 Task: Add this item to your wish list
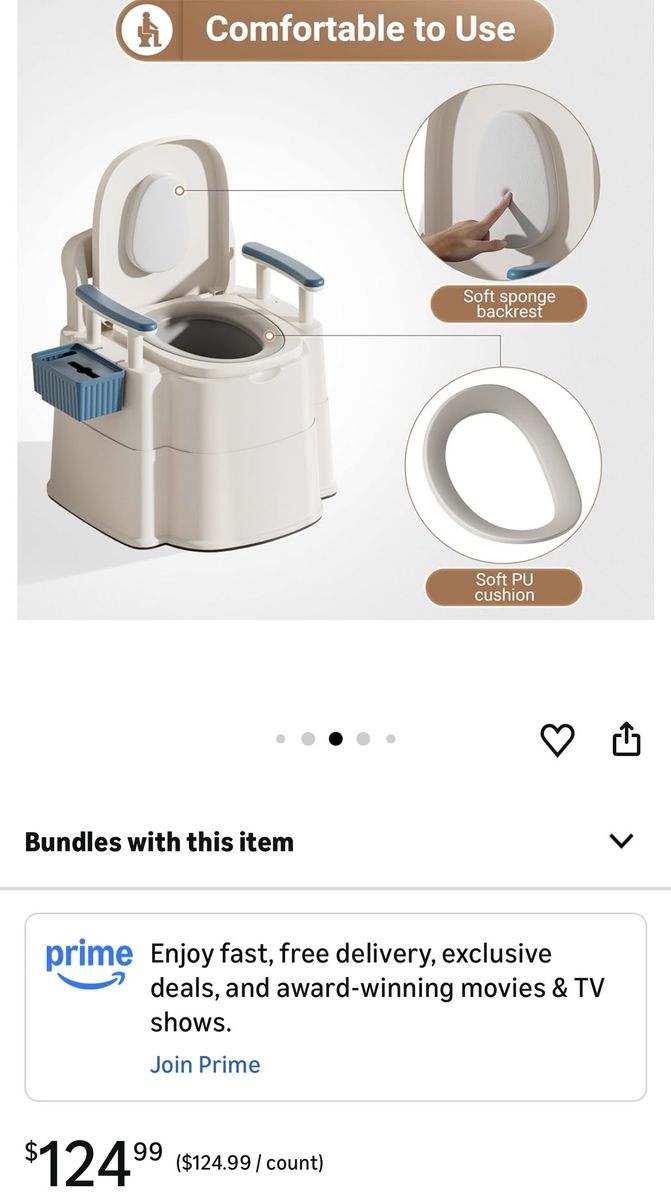coord(557,740)
